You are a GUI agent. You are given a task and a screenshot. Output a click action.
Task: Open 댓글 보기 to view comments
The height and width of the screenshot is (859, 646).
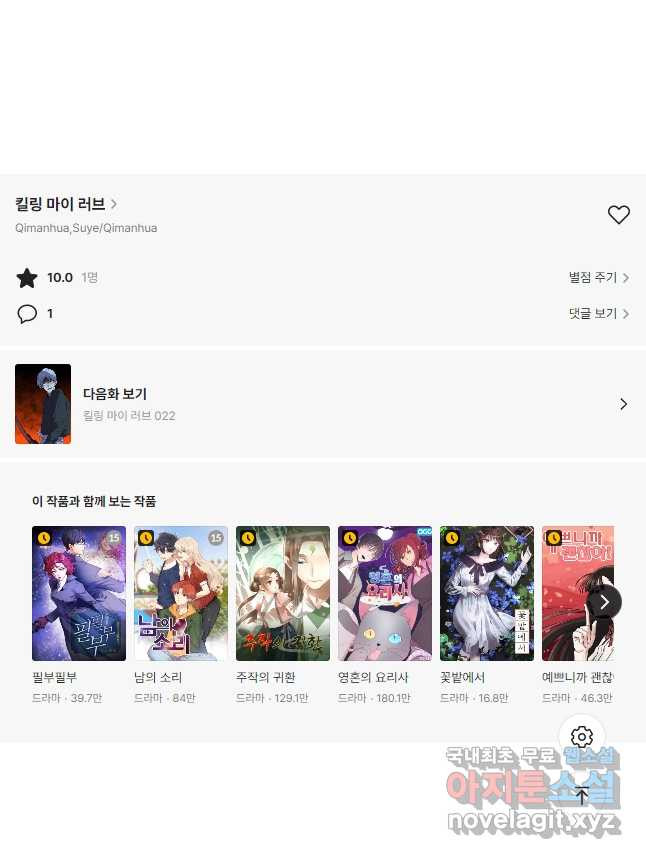[x=598, y=314]
